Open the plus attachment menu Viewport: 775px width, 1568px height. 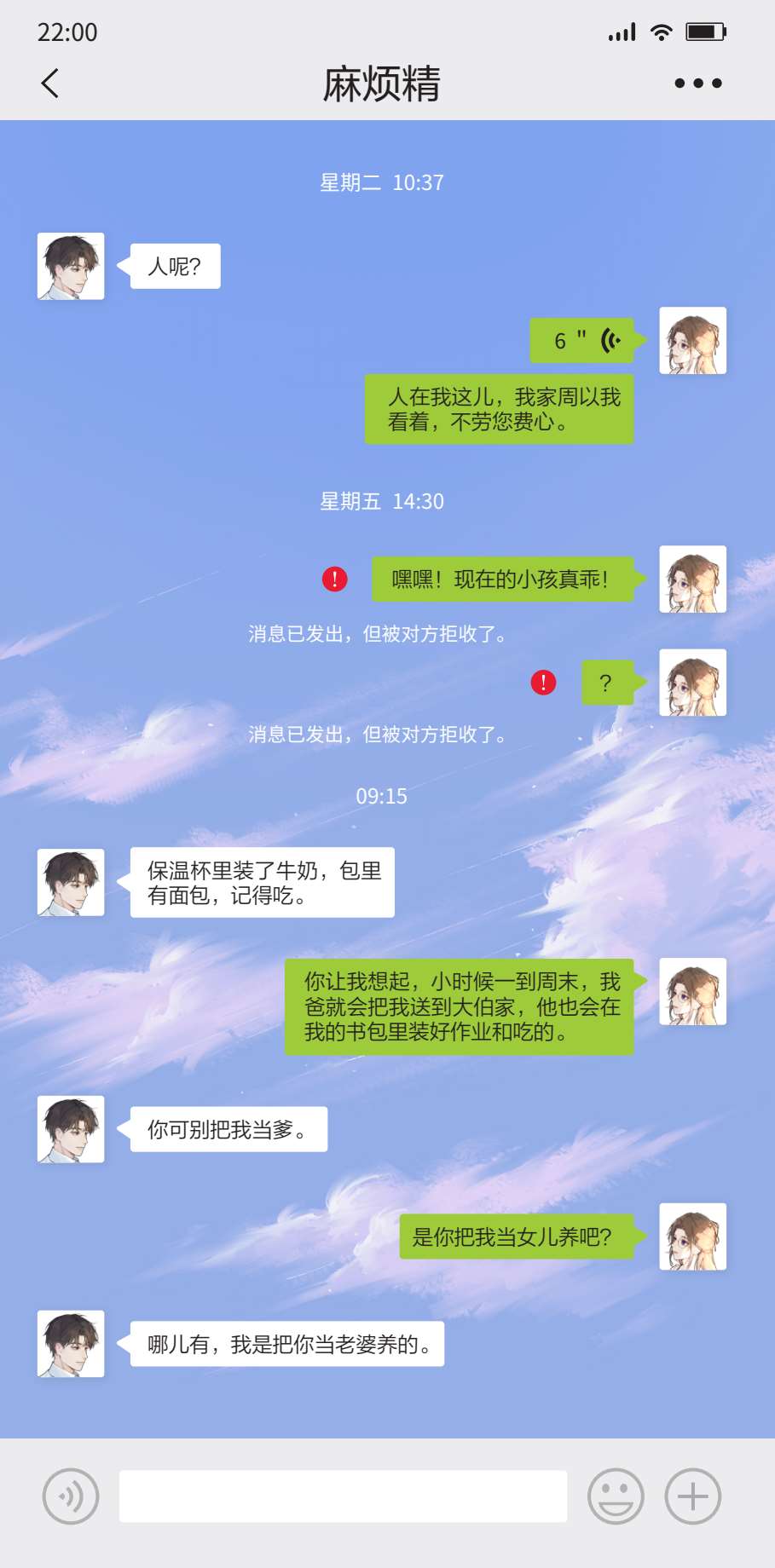point(692,1496)
